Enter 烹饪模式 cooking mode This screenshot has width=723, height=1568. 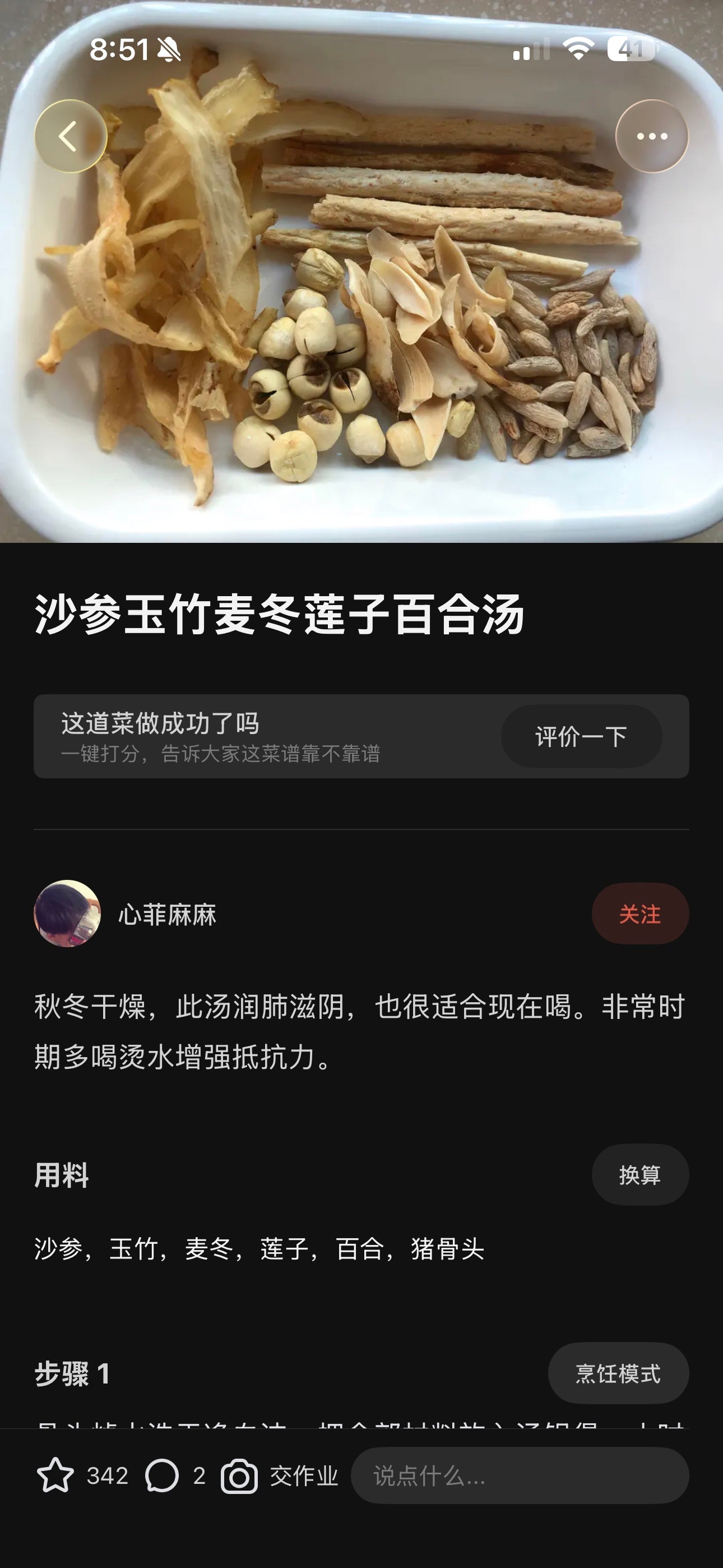(x=618, y=1373)
